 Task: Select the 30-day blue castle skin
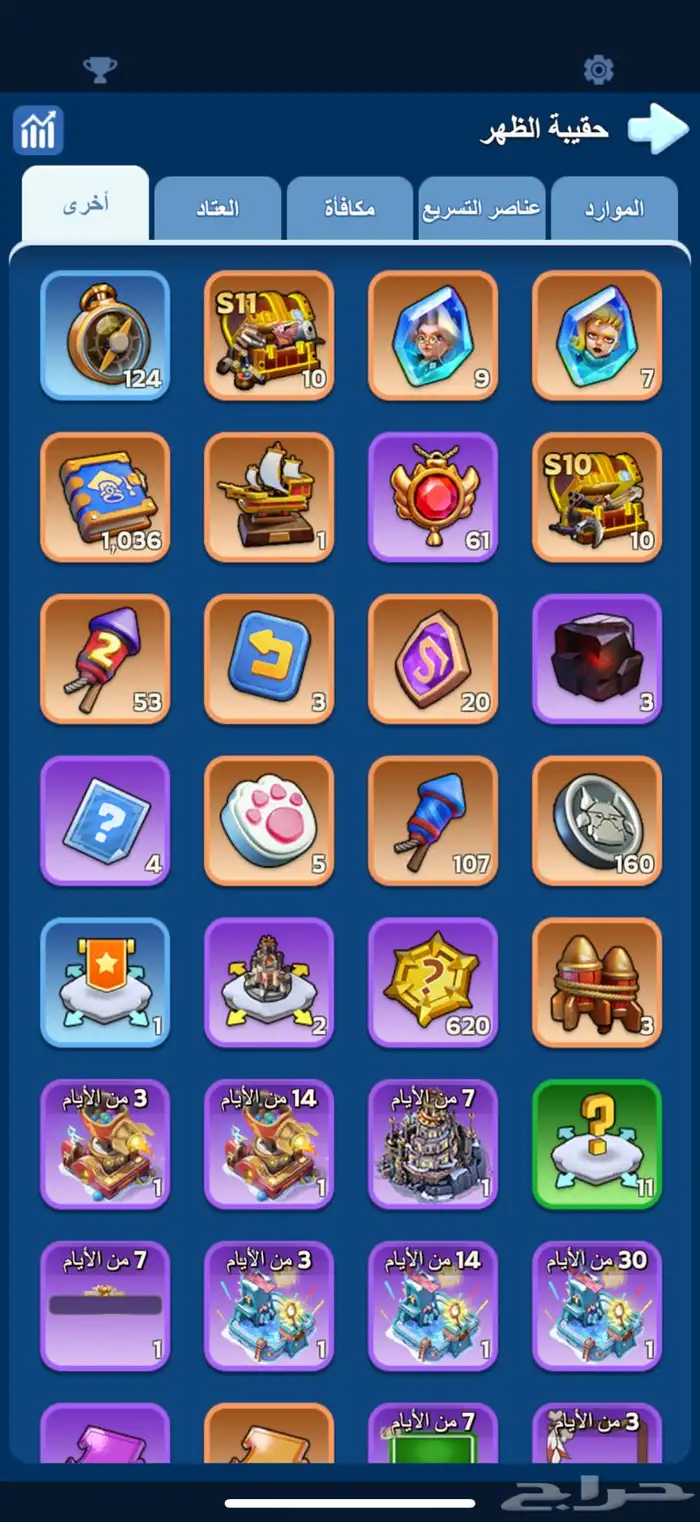click(597, 1305)
